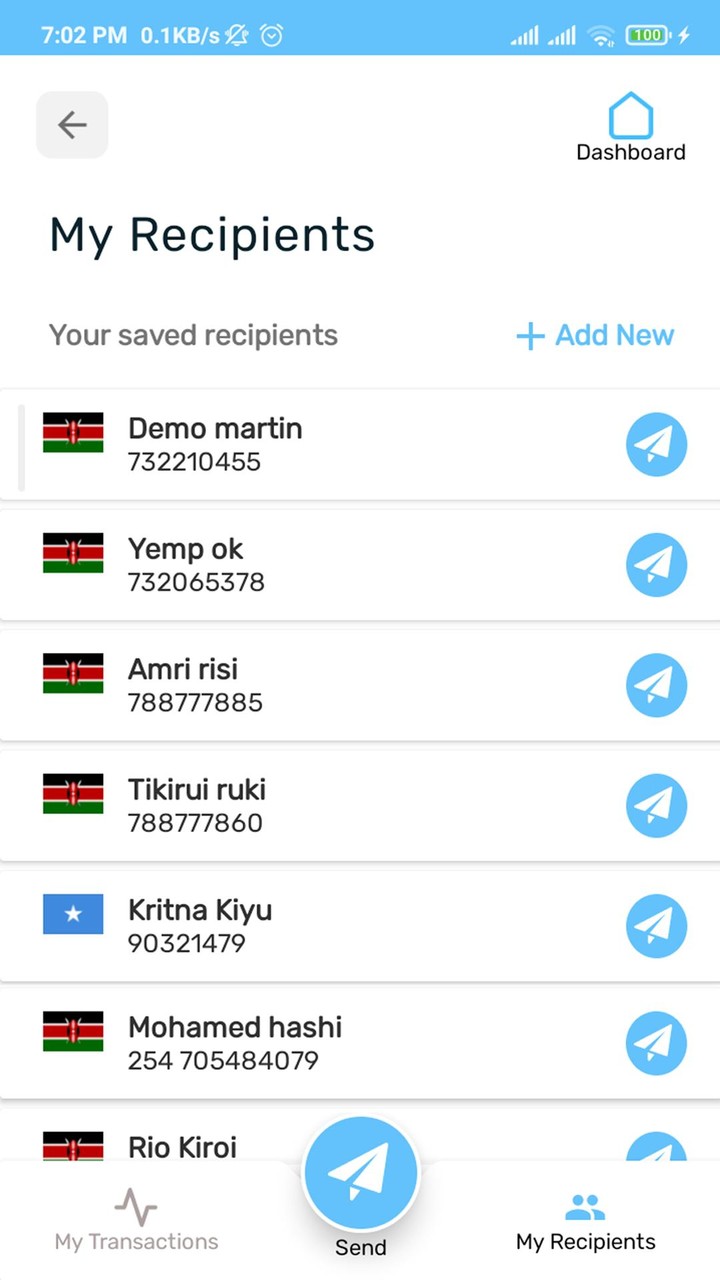Tap the send icon next to Demo martin
This screenshot has height=1280, width=720.
click(656, 444)
